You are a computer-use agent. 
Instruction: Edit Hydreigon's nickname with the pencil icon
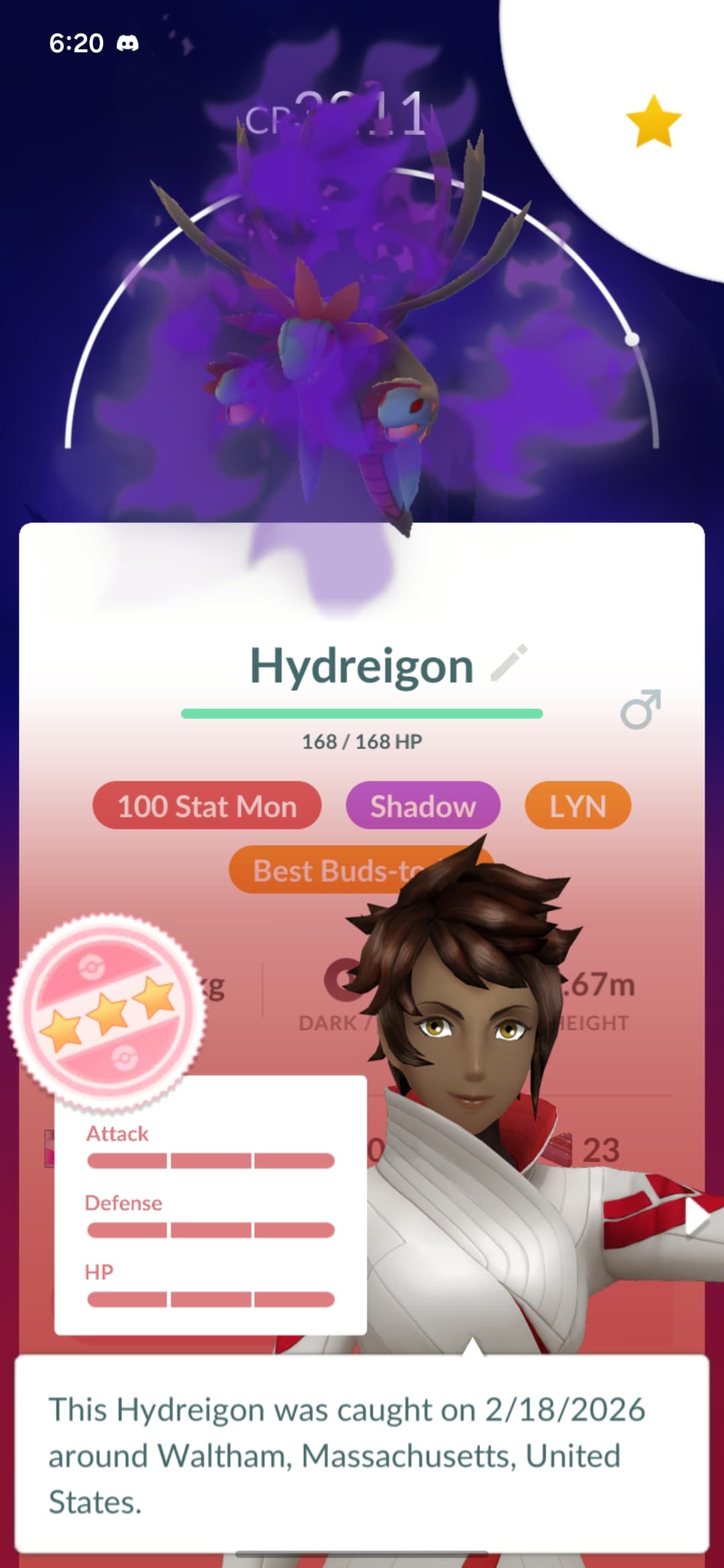pyautogui.click(x=509, y=663)
